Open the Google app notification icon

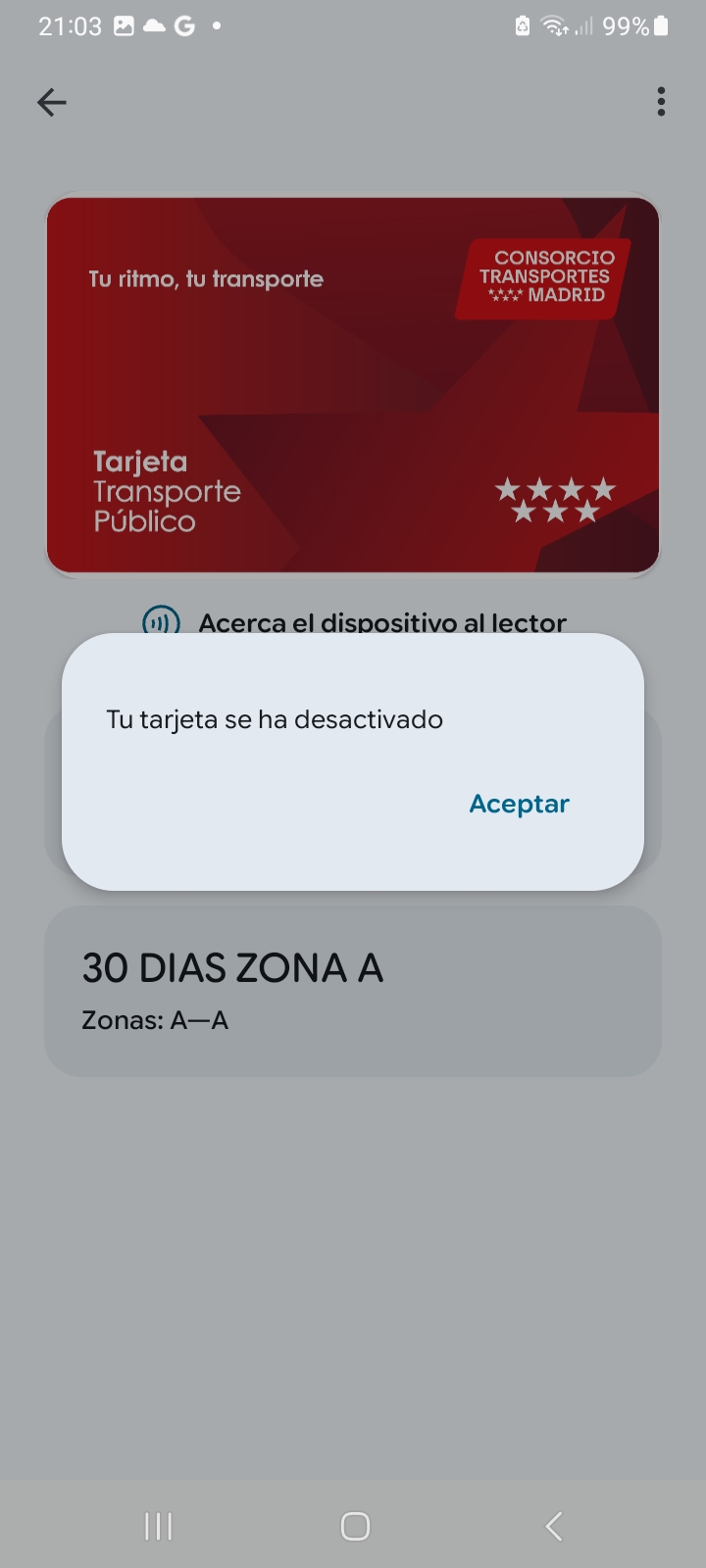pos(186,26)
